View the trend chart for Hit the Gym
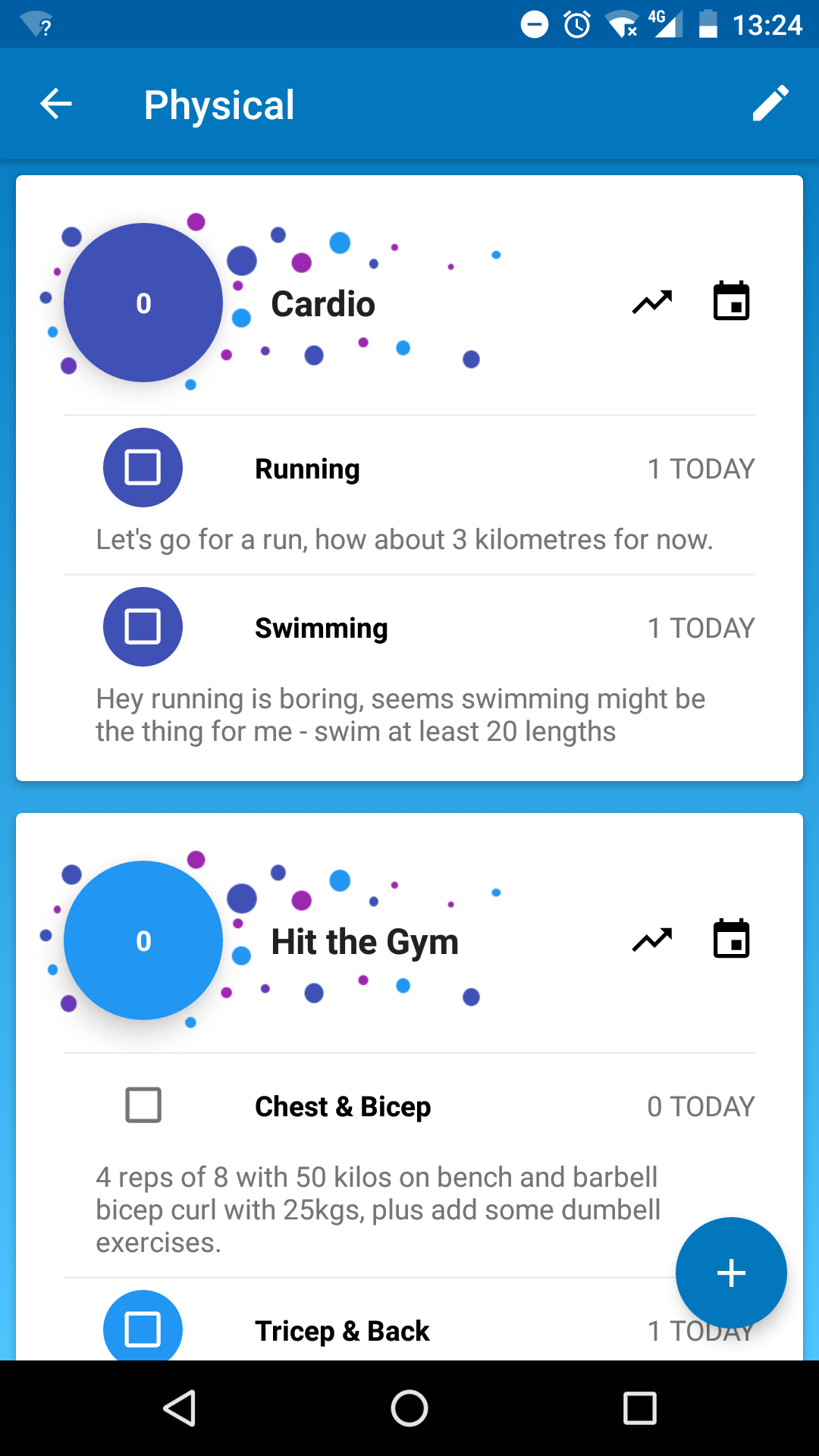 click(652, 940)
